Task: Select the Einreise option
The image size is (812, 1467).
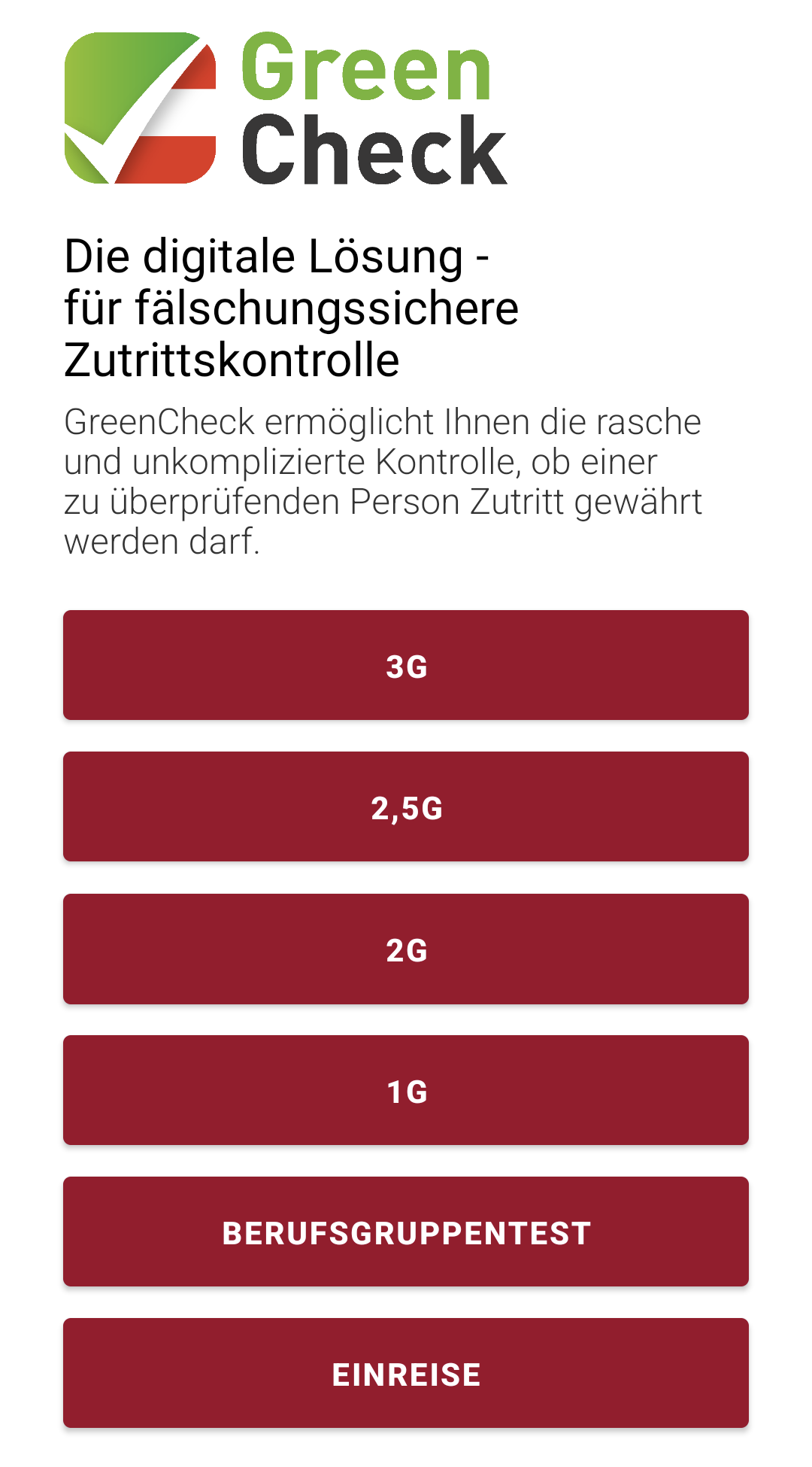Action: click(x=406, y=1373)
